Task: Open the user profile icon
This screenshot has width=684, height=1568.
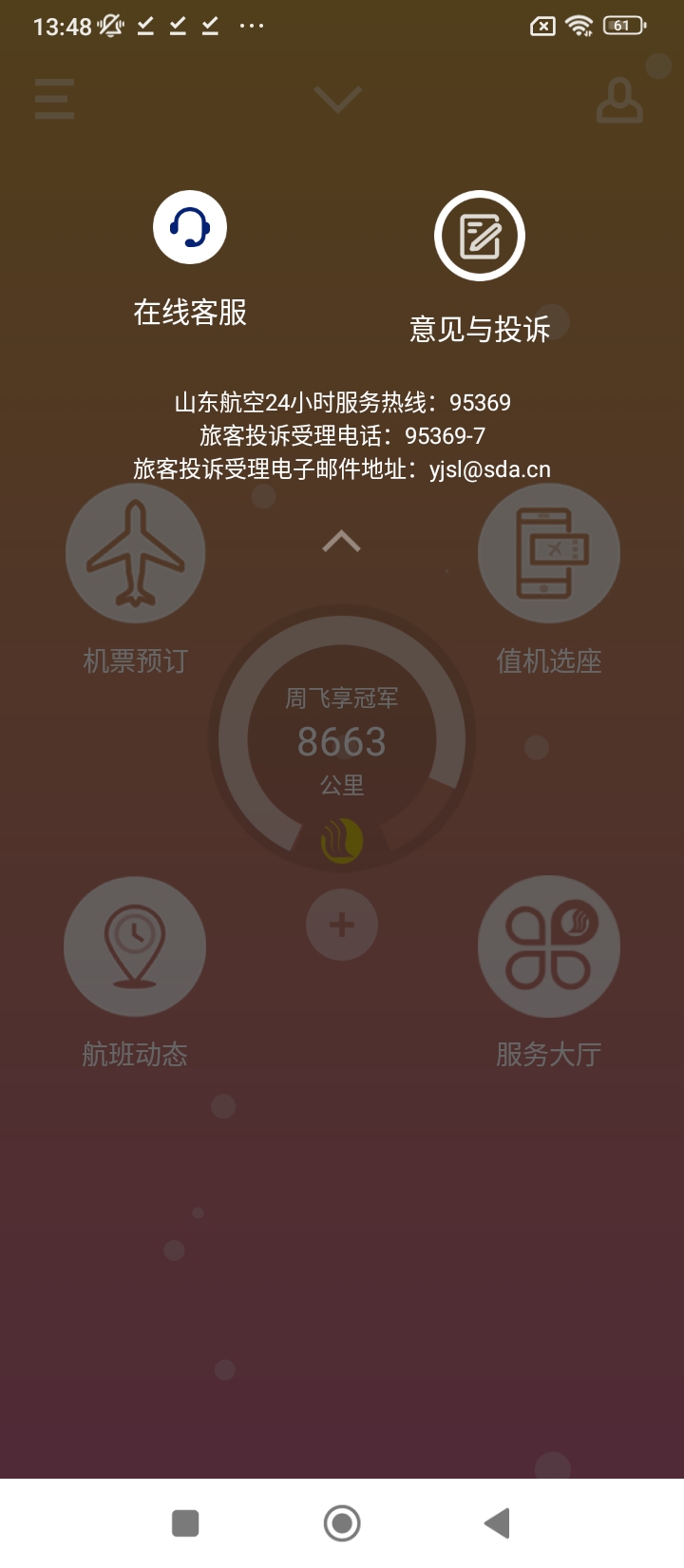Action: pos(619,101)
